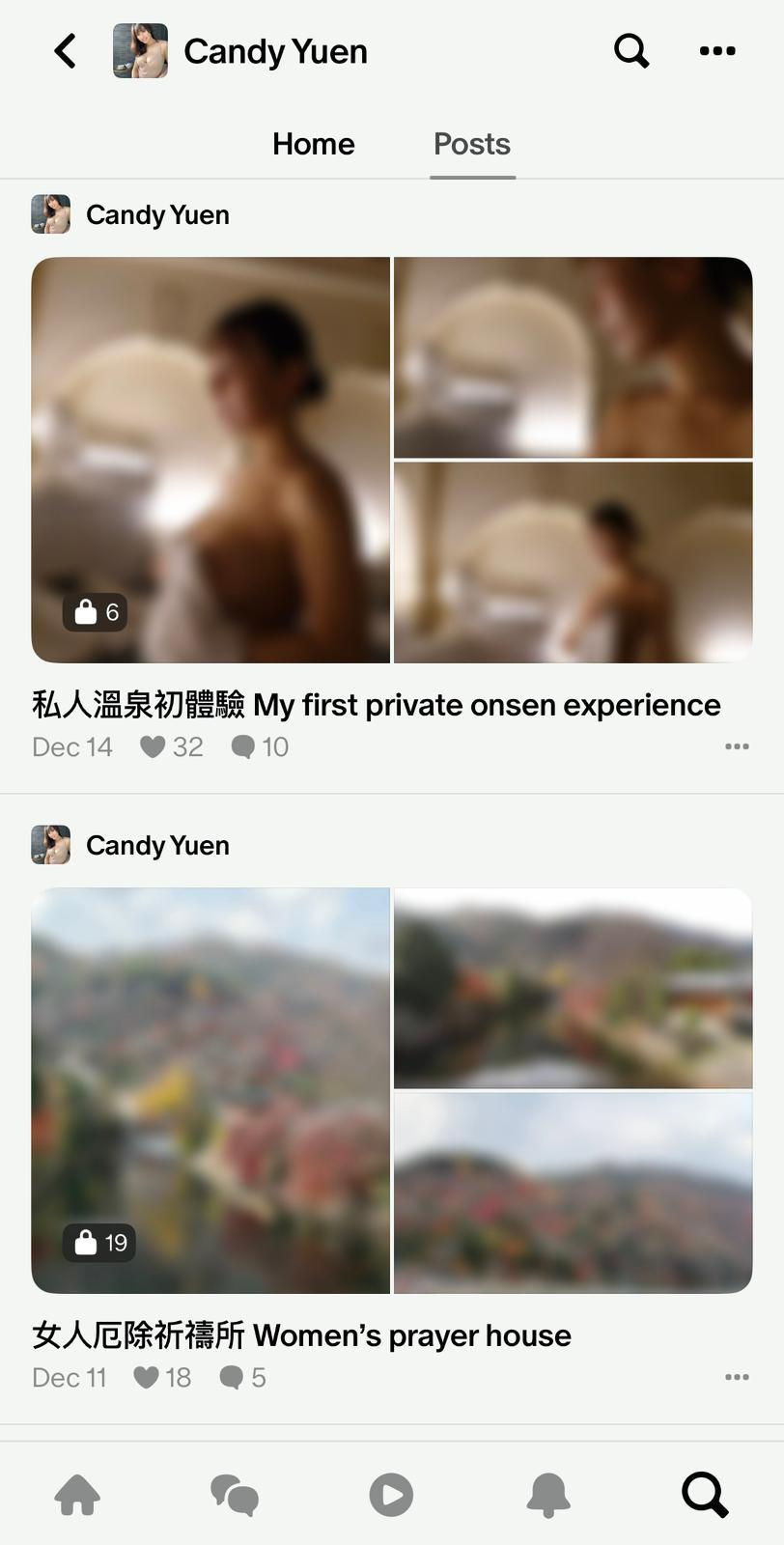This screenshot has height=1545, width=784.
Task: Open notifications via the bell icon
Action: pyautogui.click(x=548, y=1494)
